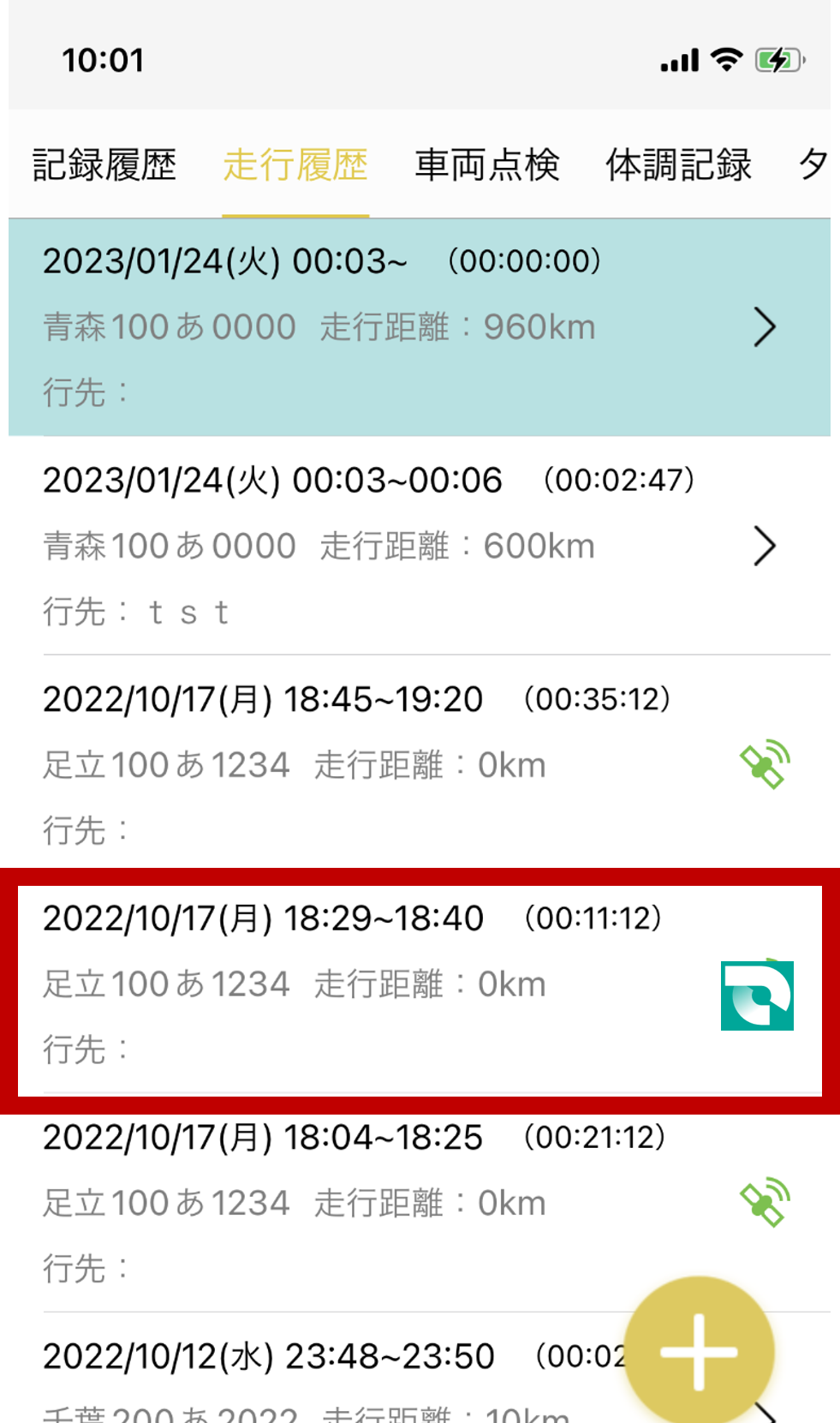
Task: Select the 走行履歴 tab
Action: click(295, 164)
